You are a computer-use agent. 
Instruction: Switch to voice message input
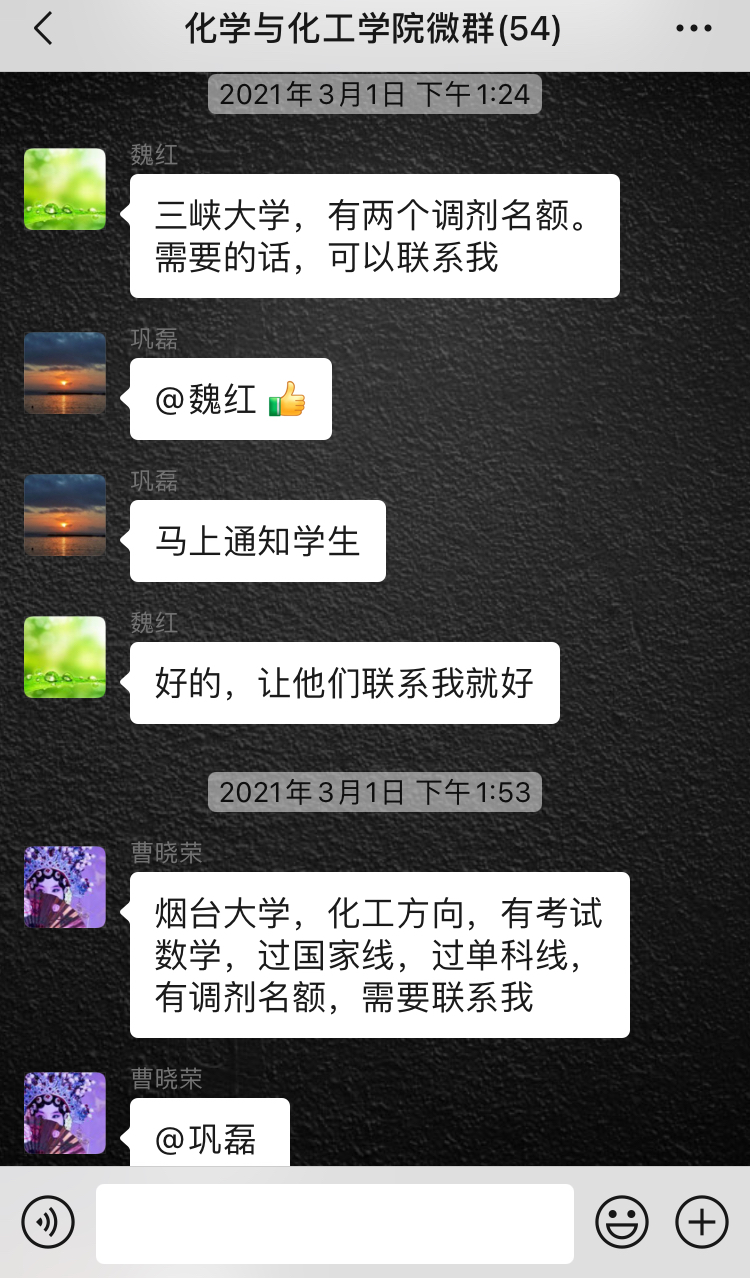point(48,1222)
